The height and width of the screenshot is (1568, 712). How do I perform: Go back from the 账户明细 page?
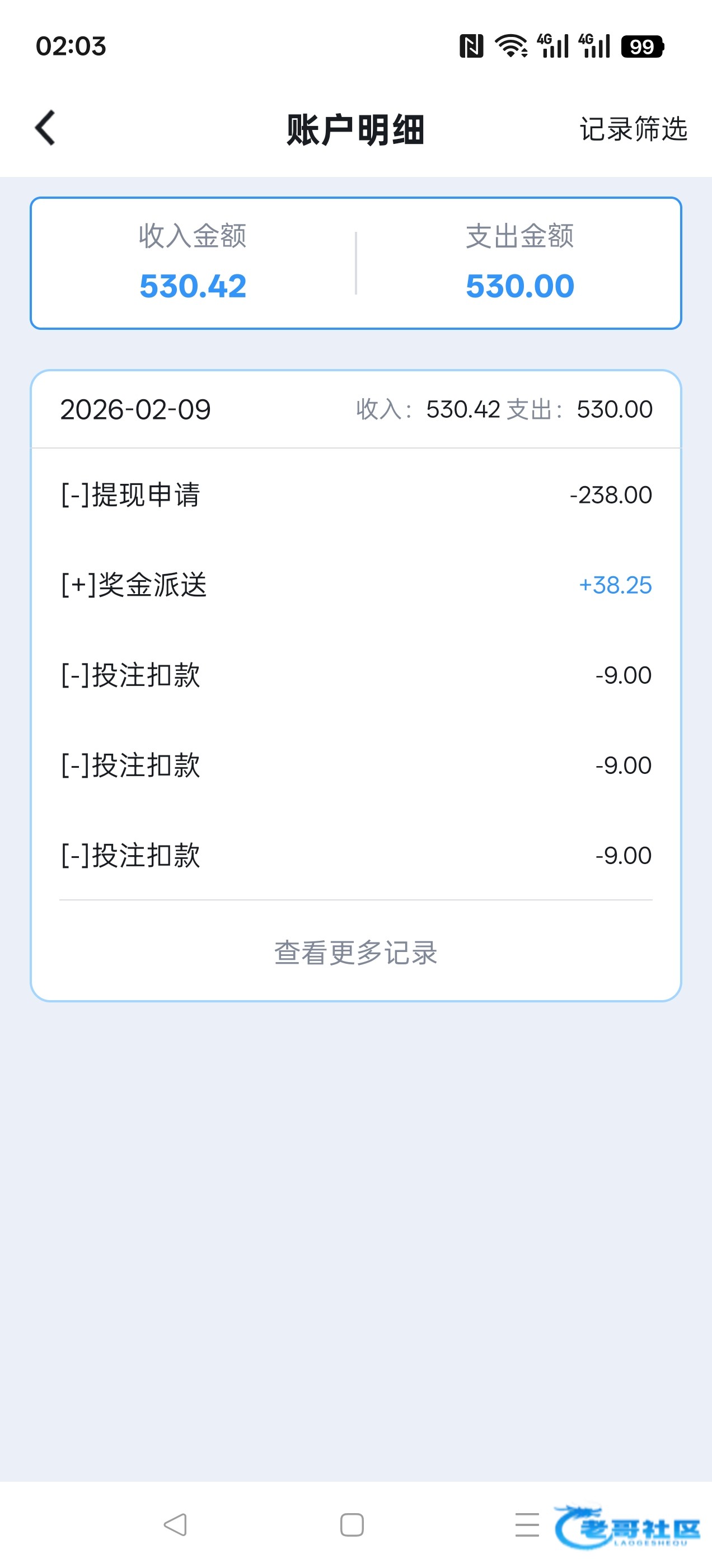(46, 128)
